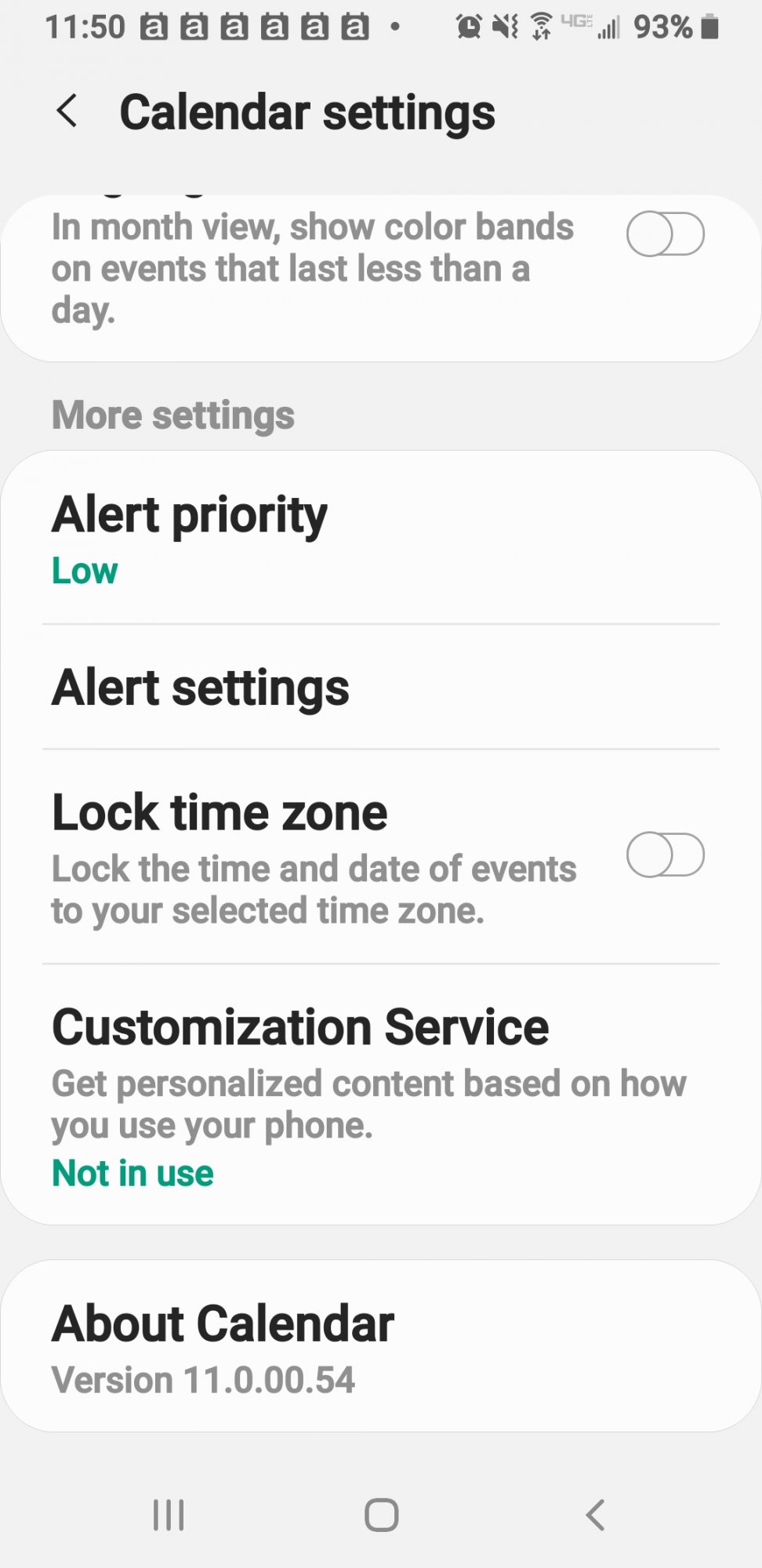
Task: Enable color bands for short events
Action: point(665,234)
